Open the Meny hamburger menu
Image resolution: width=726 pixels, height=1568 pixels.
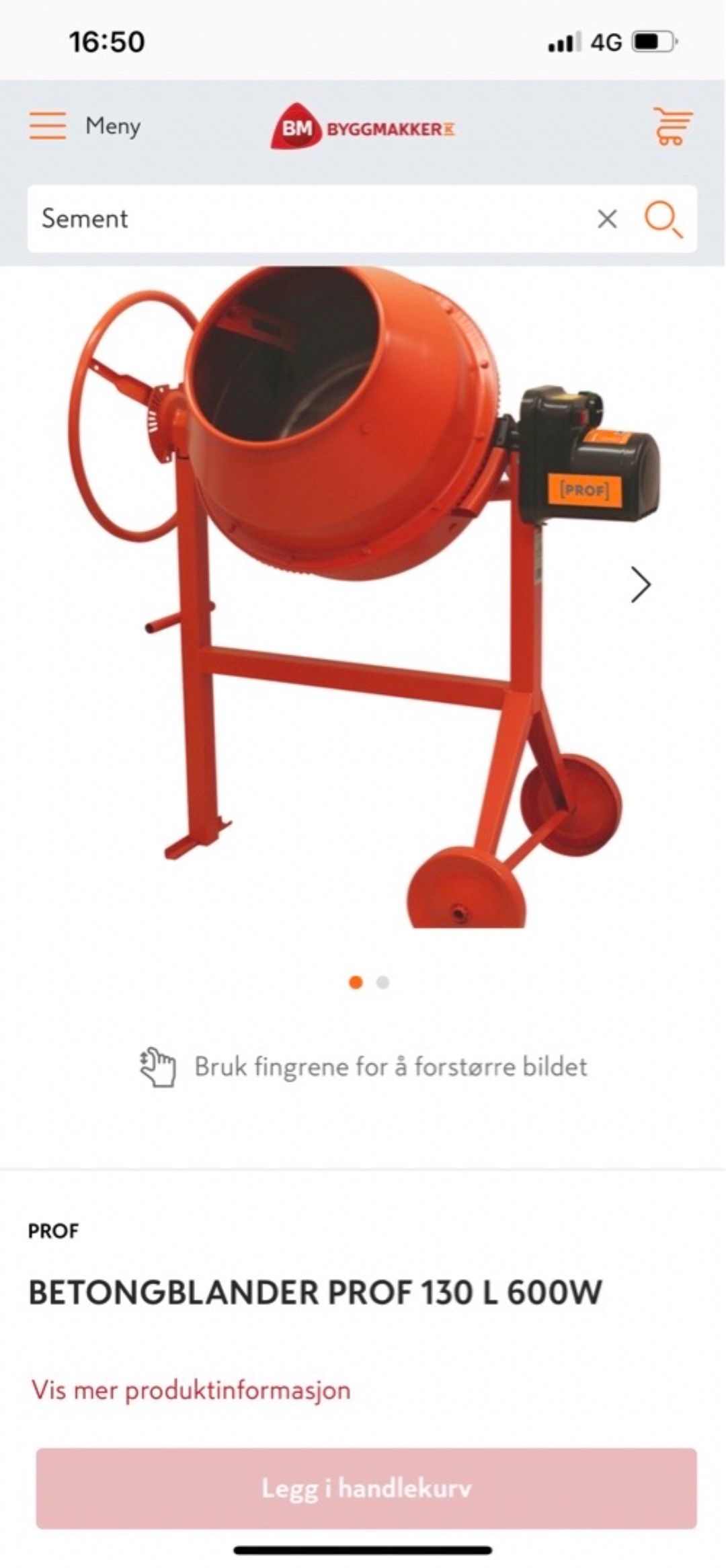pyautogui.click(x=48, y=126)
